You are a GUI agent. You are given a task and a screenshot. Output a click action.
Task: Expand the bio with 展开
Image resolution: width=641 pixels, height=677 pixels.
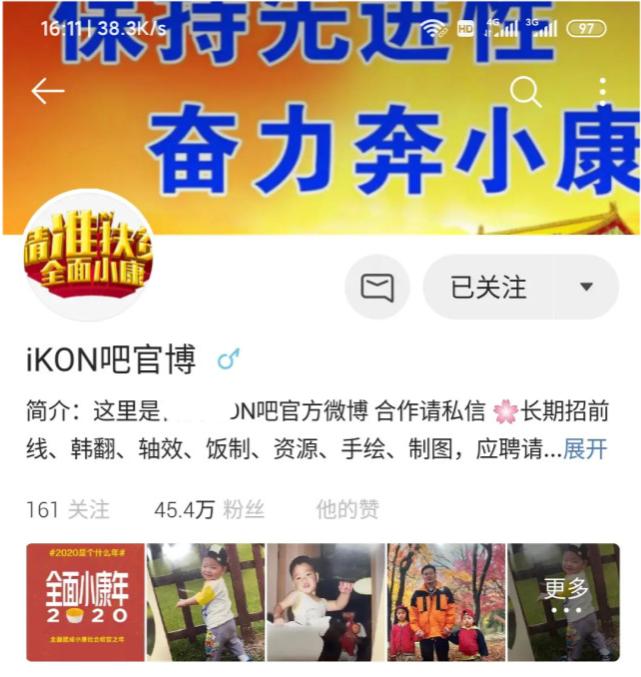(585, 449)
